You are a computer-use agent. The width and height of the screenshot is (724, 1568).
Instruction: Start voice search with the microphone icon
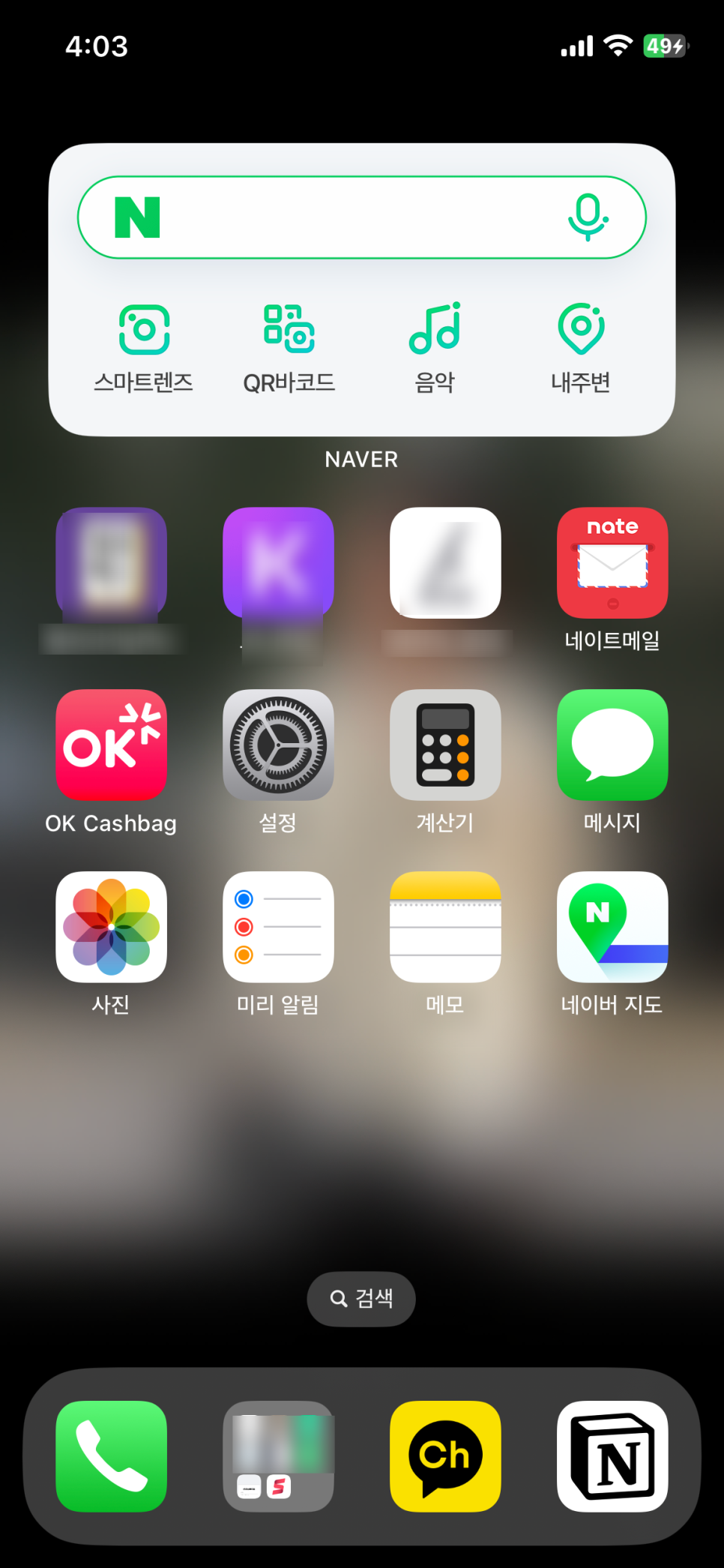click(x=588, y=217)
